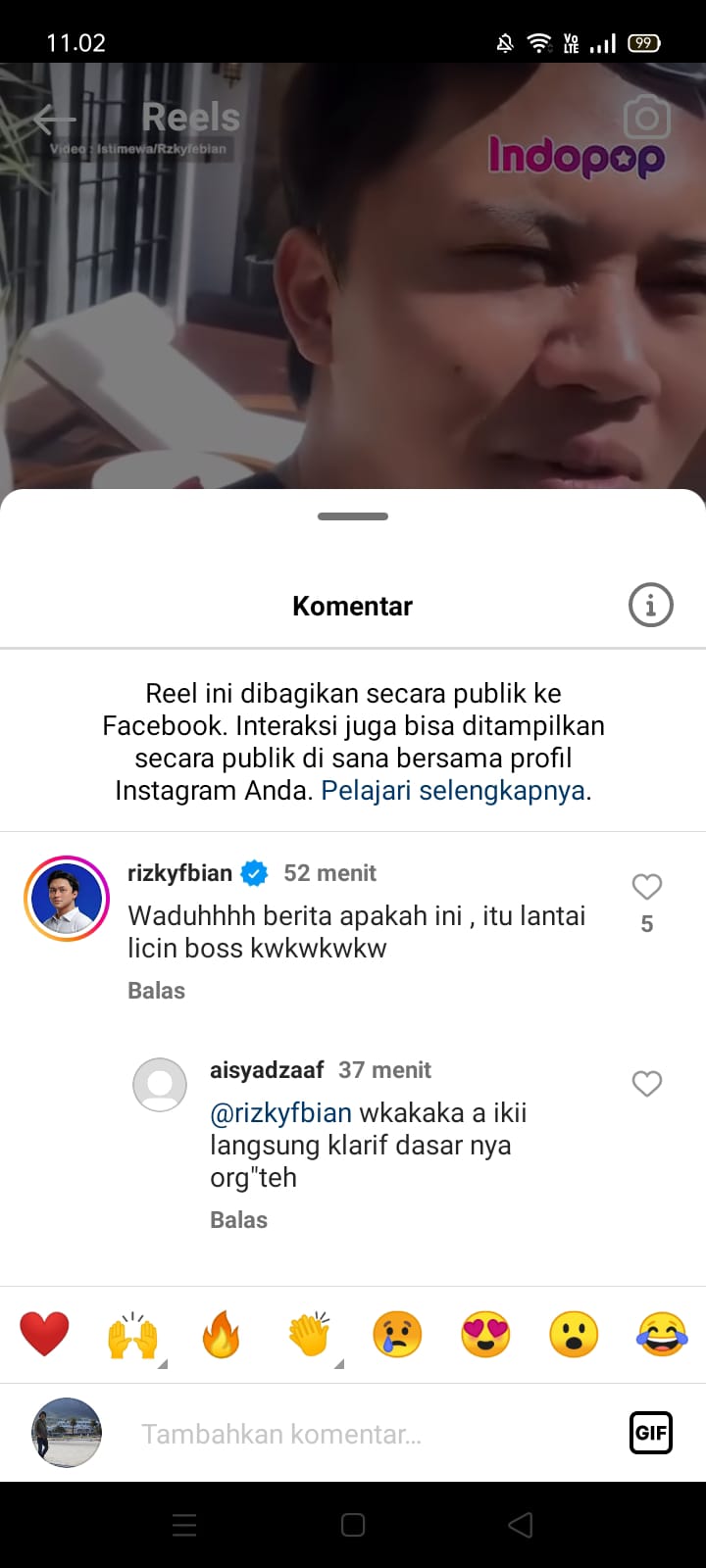Open the @rizkyfbian mention link
This screenshot has width=706, height=1568.
(280, 1113)
